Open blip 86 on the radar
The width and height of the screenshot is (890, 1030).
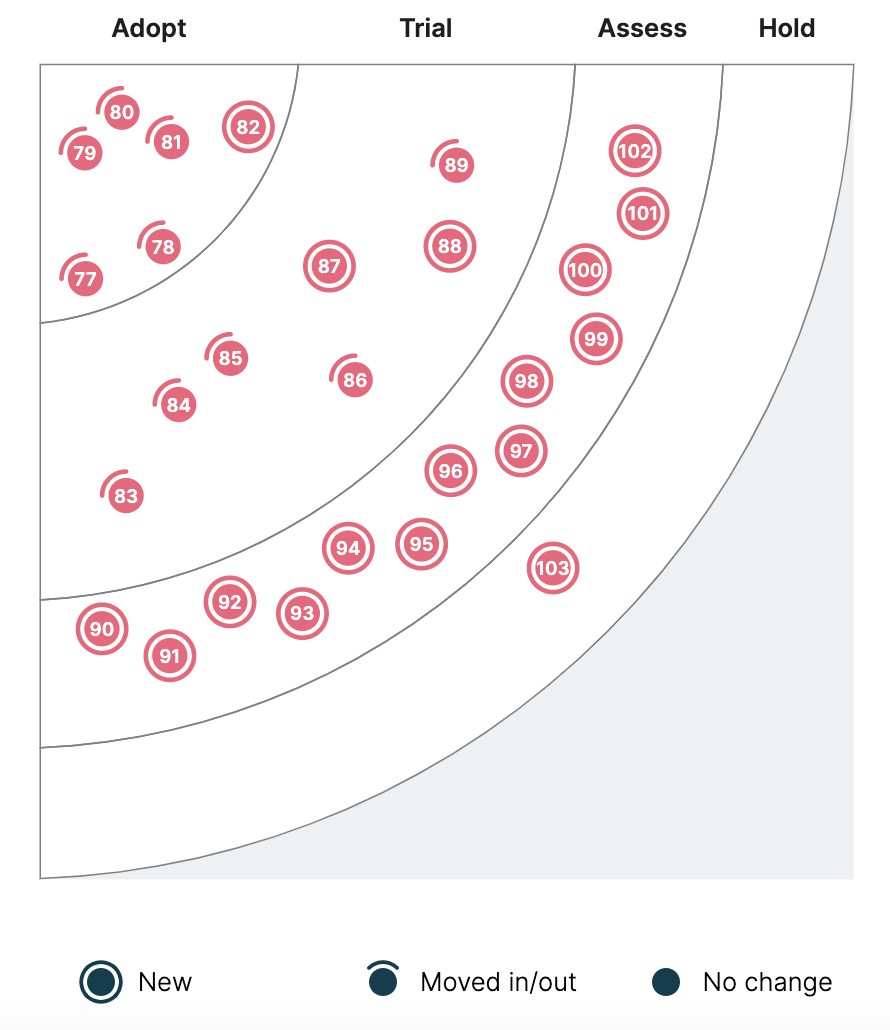coord(355,380)
